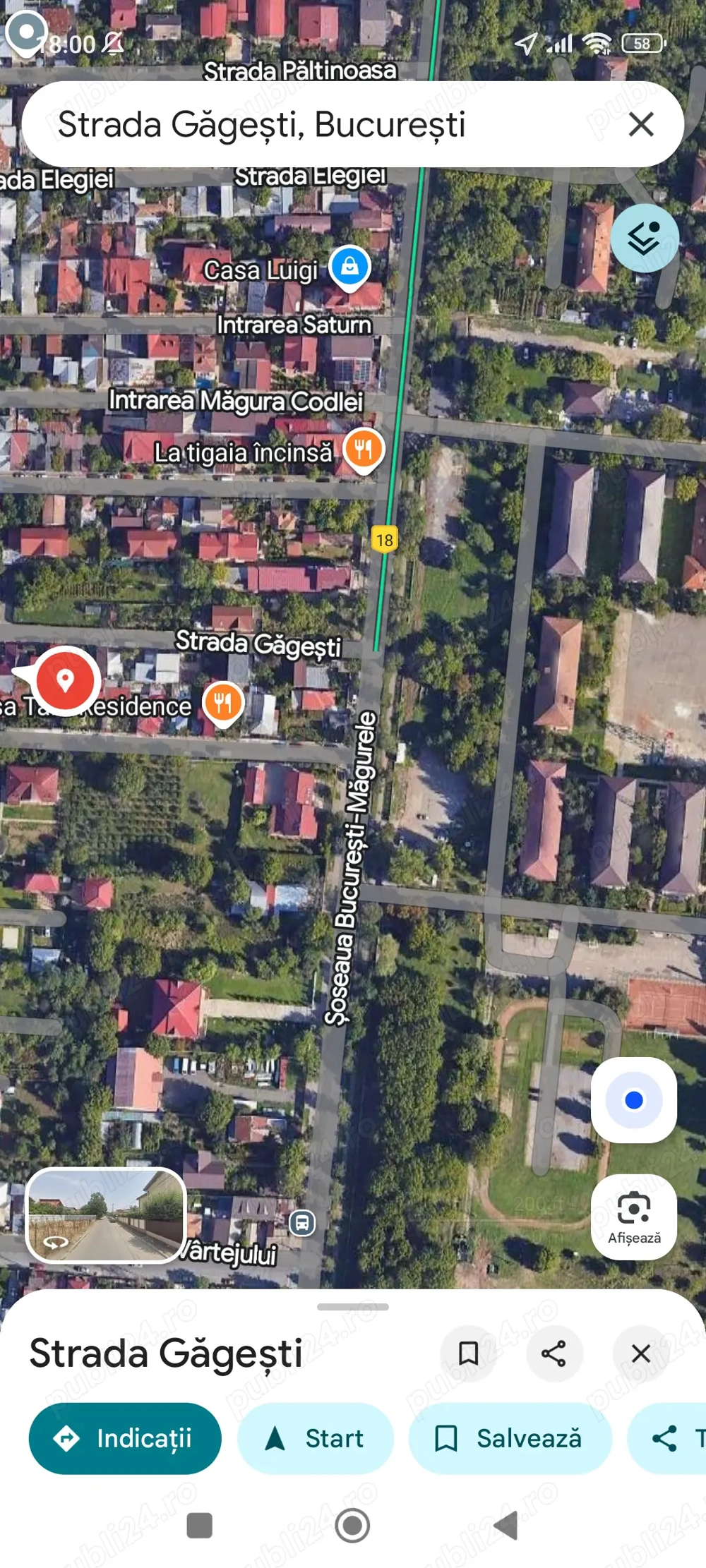Open the map layers picker
The height and width of the screenshot is (1568, 706).
644,238
